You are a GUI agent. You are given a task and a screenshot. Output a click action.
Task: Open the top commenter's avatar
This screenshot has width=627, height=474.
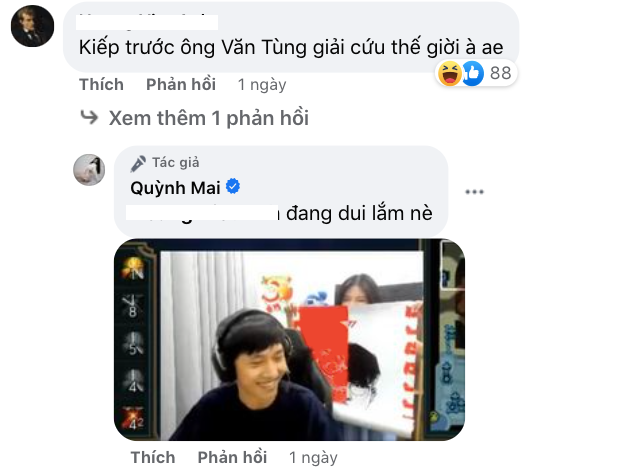[32, 25]
